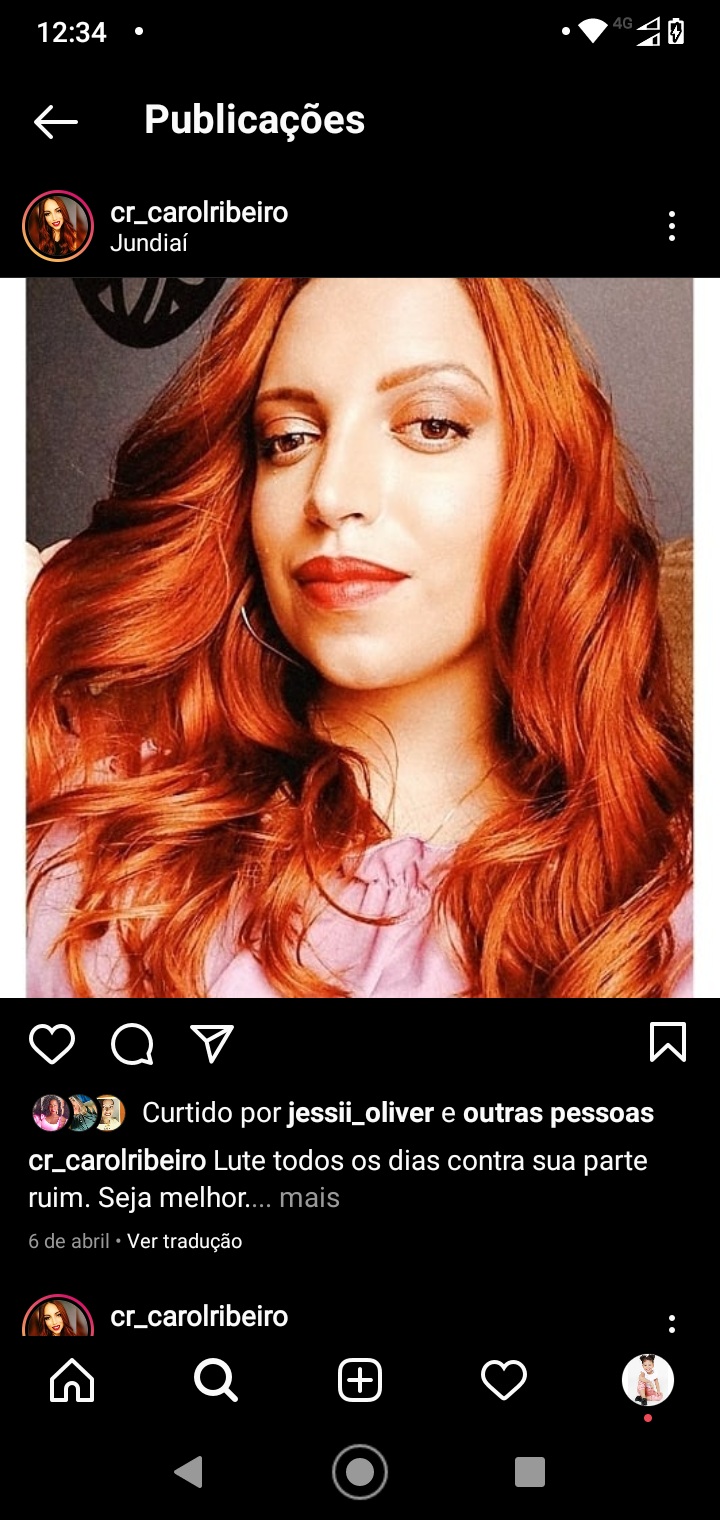Tap Ver tradução to translate the caption
The height and width of the screenshot is (1520, 720).
click(x=184, y=1241)
